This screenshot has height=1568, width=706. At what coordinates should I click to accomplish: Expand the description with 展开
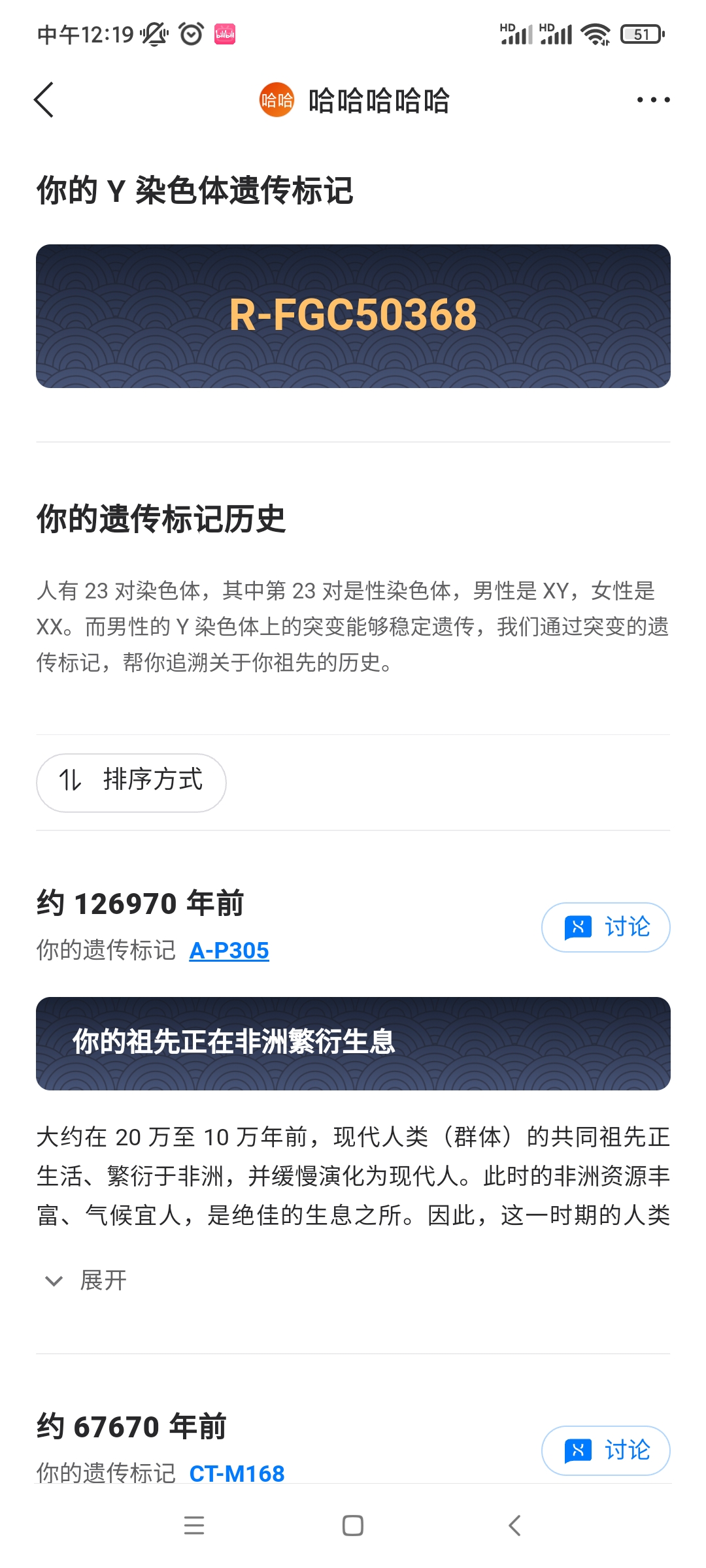pyautogui.click(x=86, y=1281)
